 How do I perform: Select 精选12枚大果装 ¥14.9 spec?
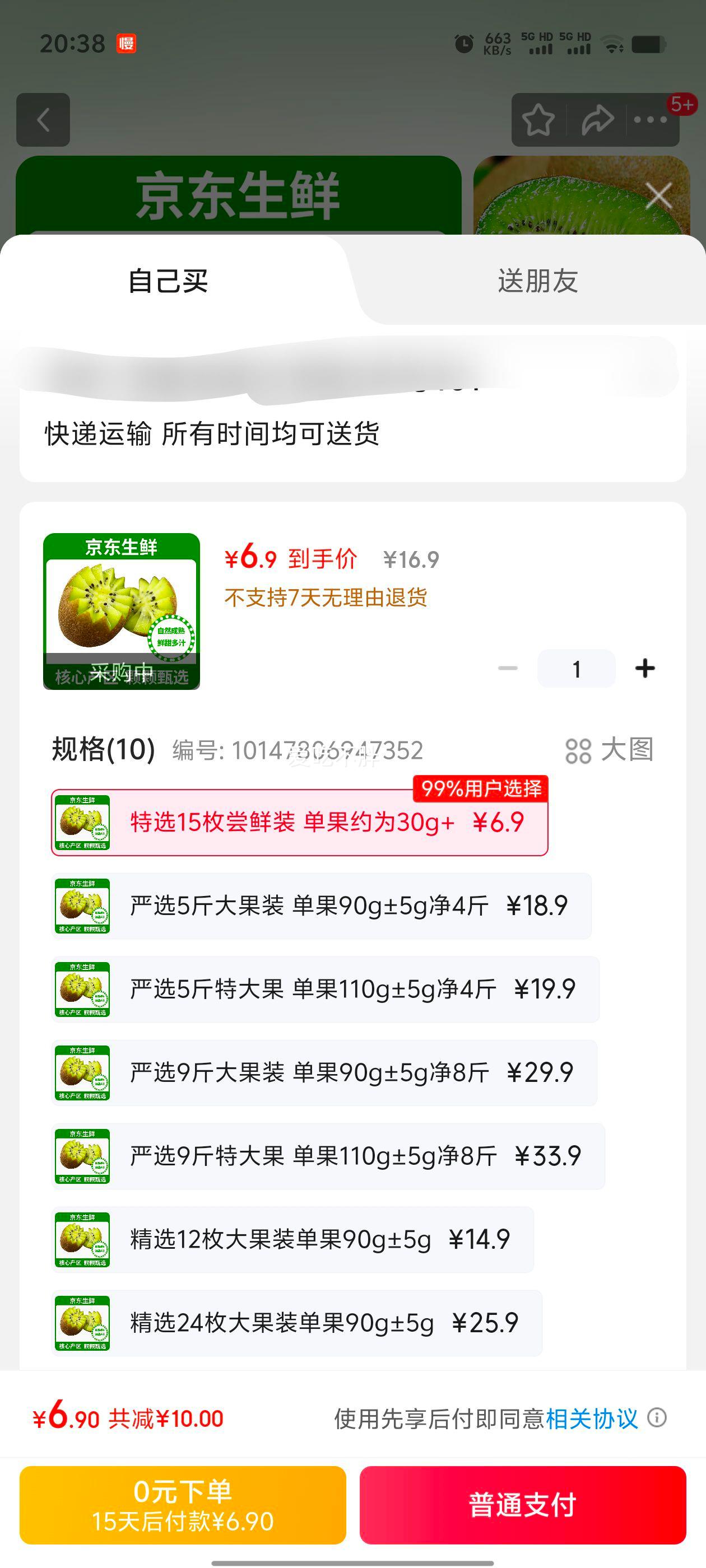click(293, 1239)
